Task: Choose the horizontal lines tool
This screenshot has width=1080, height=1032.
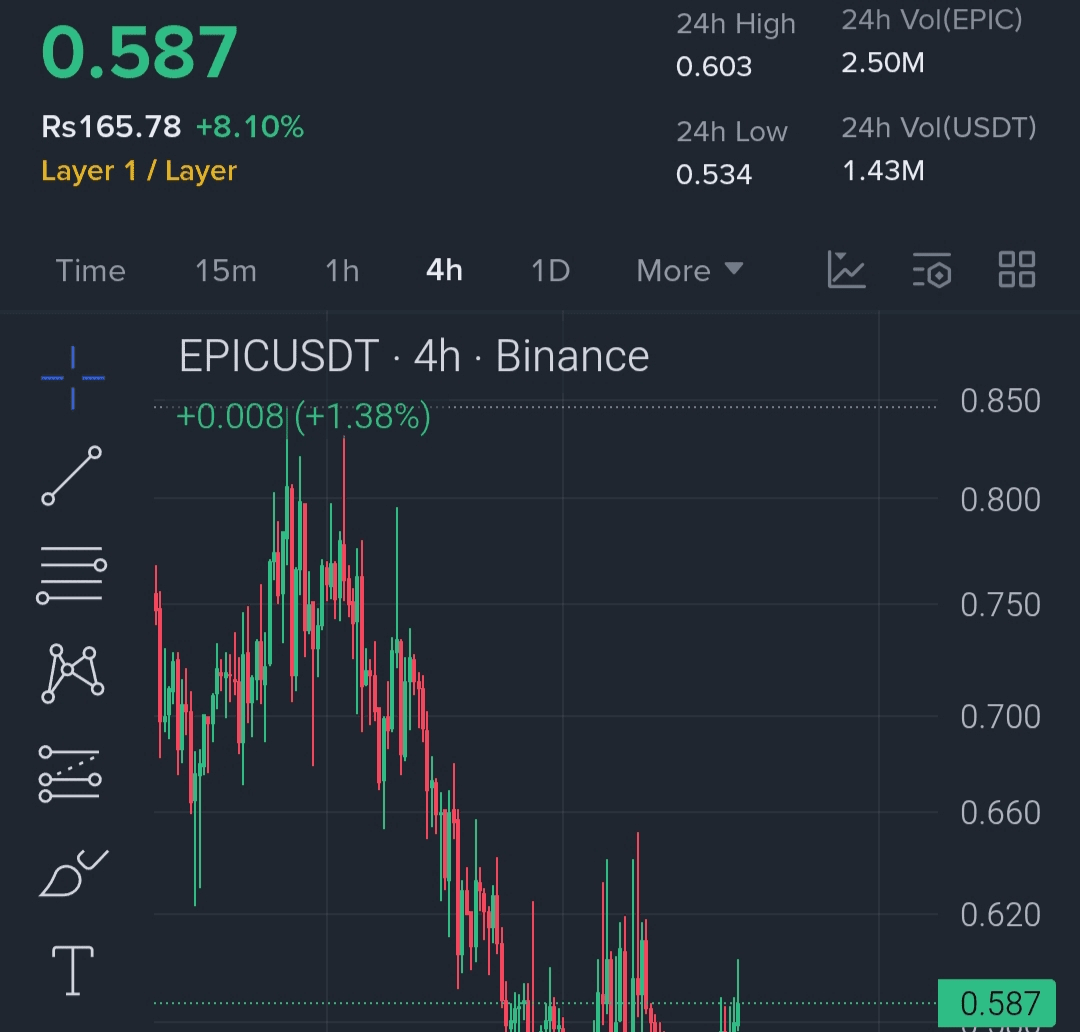Action: 72,575
